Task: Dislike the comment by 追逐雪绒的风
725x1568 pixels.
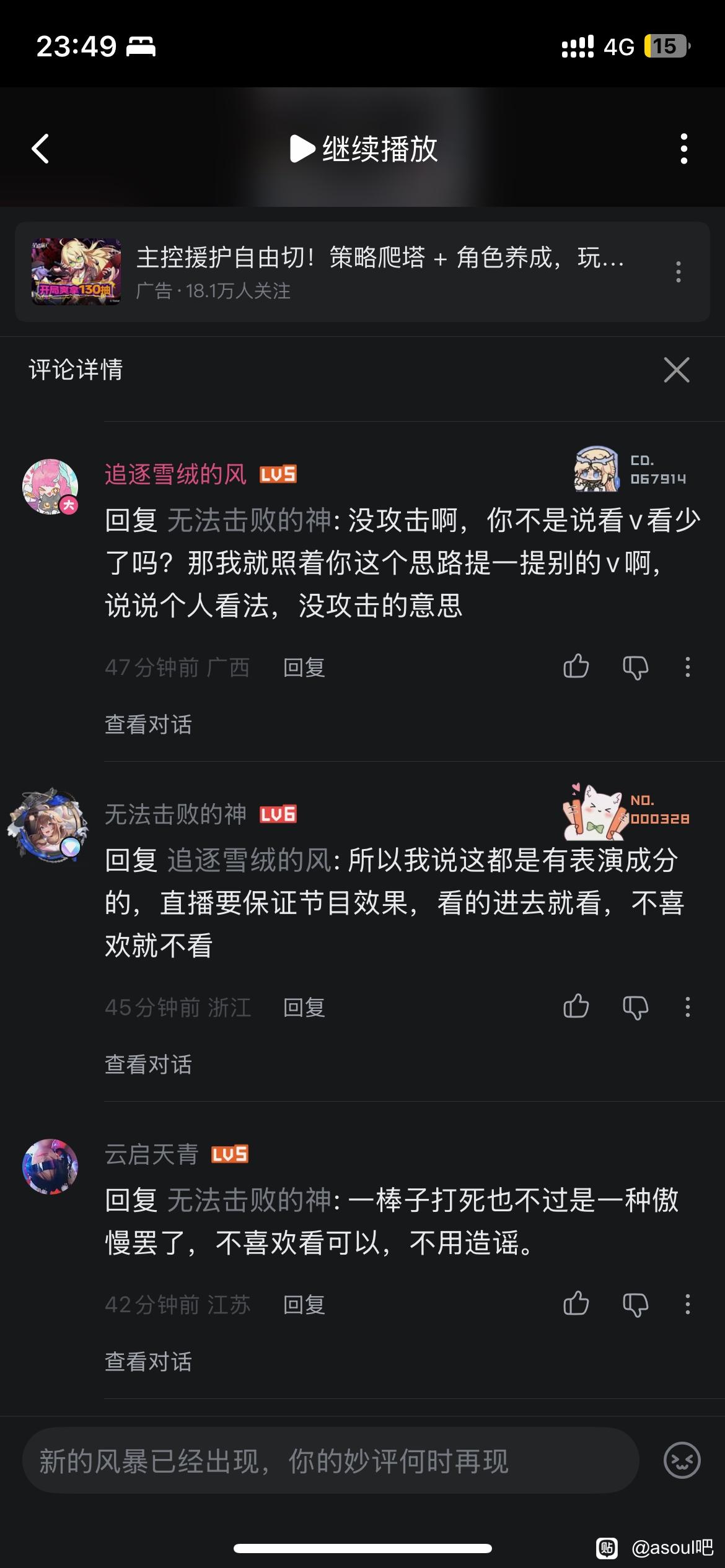Action: 635,668
